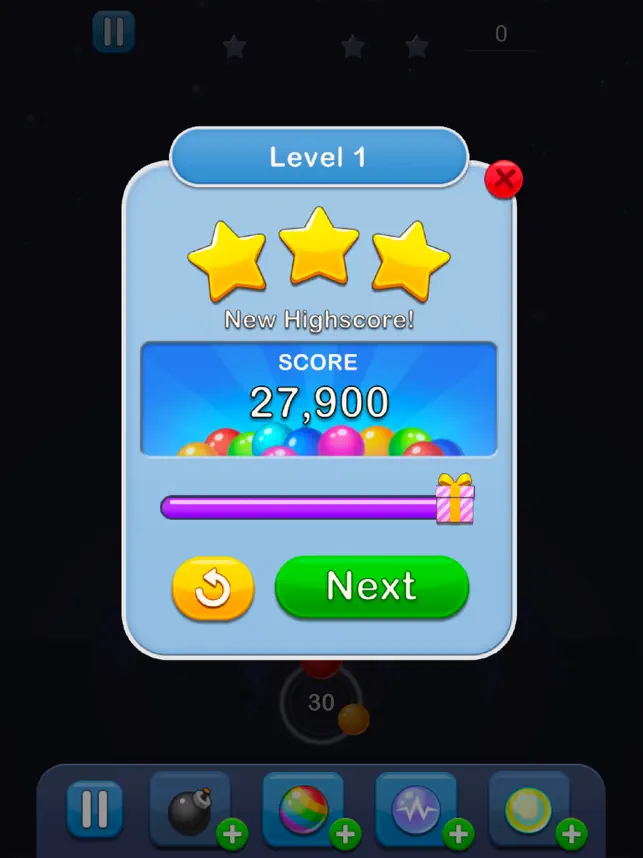Tap the pause icon in the top bar
This screenshot has height=858, width=643.
tap(114, 32)
